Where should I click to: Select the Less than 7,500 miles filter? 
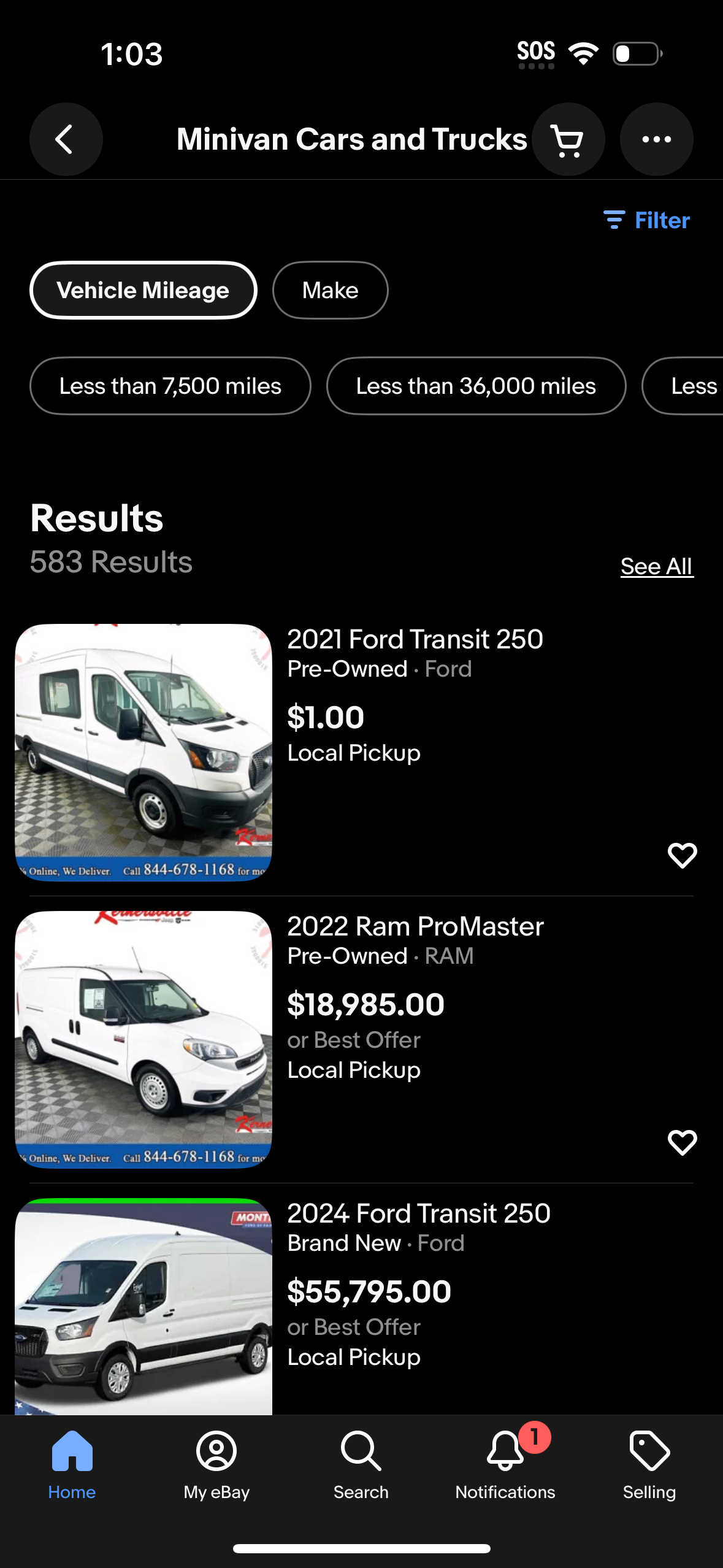[170, 386]
